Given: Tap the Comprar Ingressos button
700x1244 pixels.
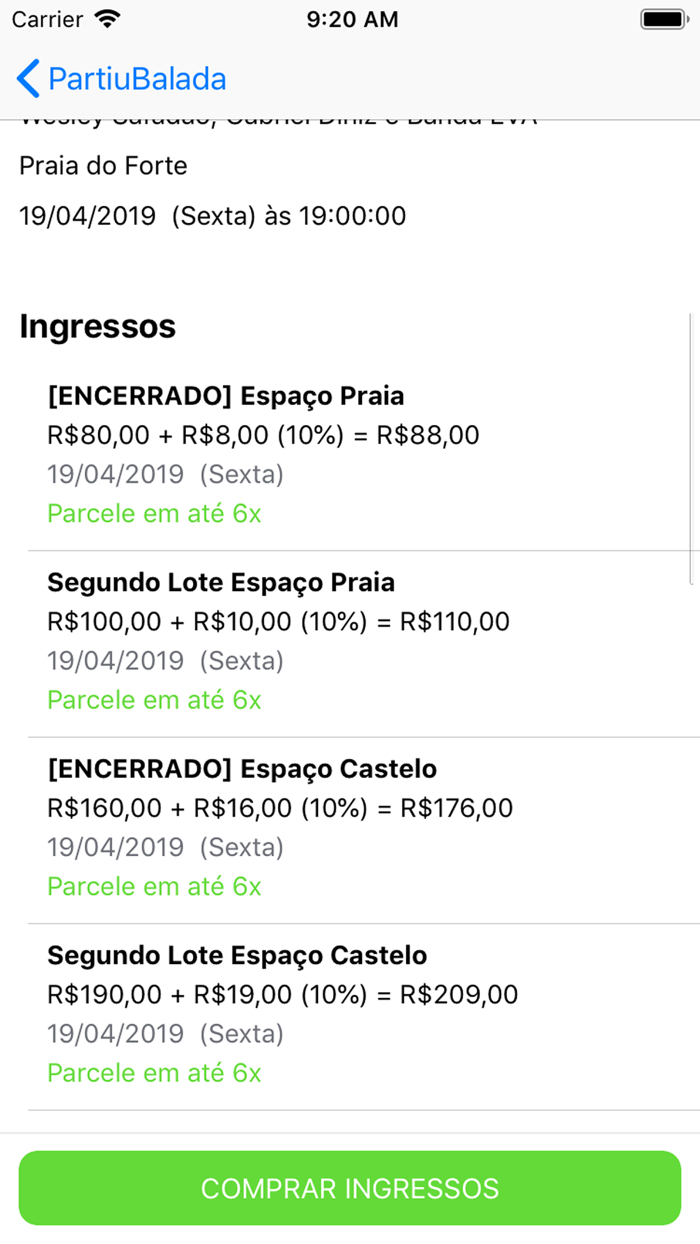Looking at the screenshot, I should point(350,1188).
